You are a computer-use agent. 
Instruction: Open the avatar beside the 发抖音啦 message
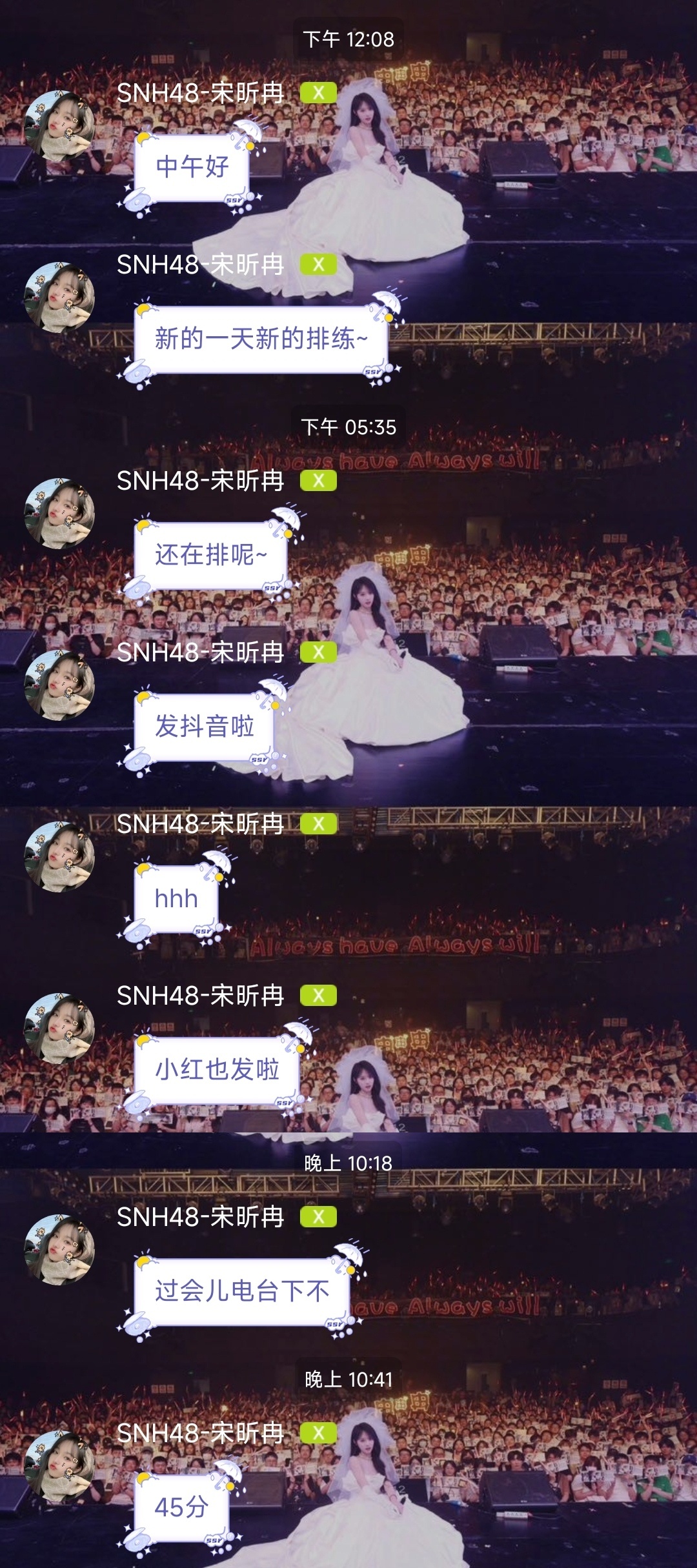pos(59,685)
